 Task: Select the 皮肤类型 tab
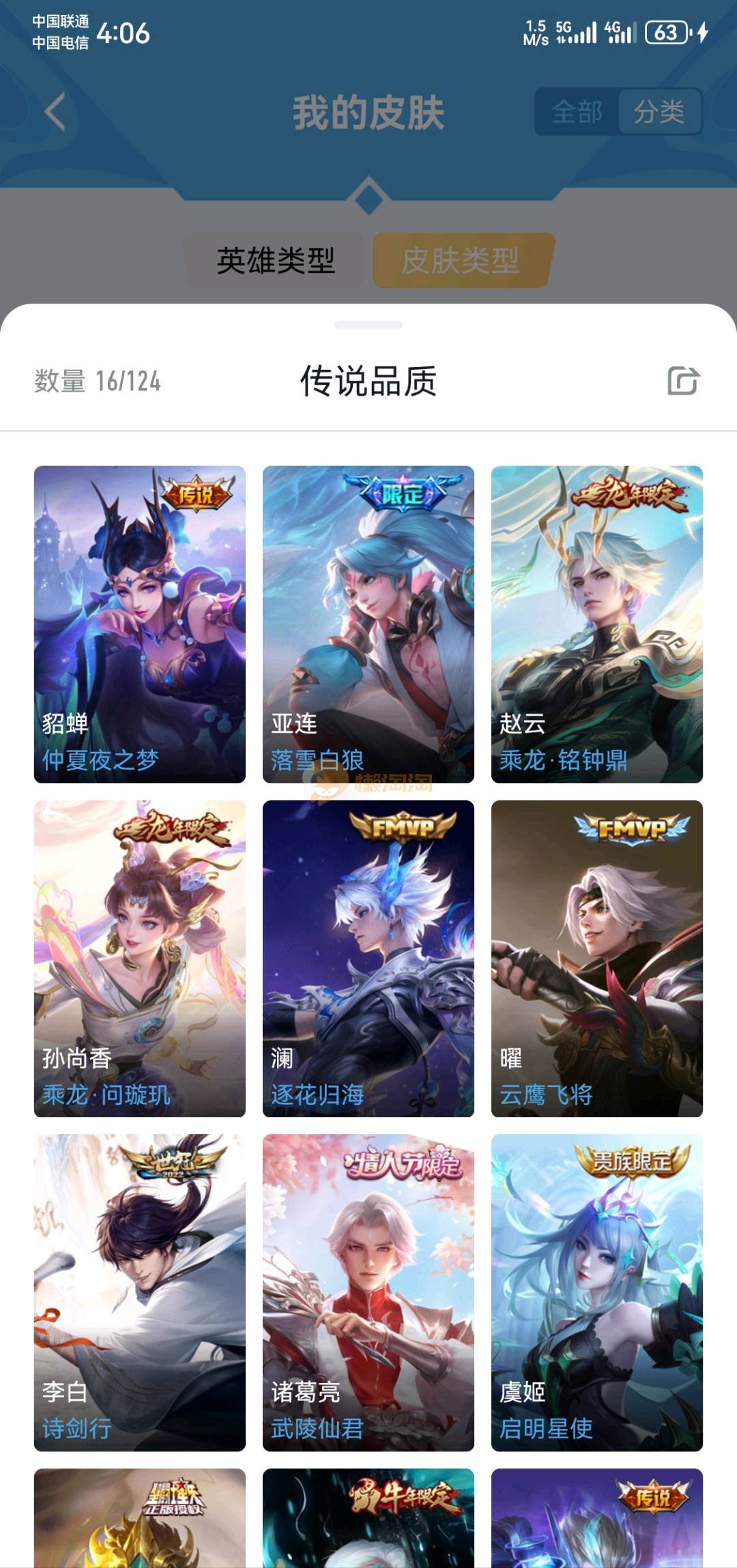click(461, 261)
